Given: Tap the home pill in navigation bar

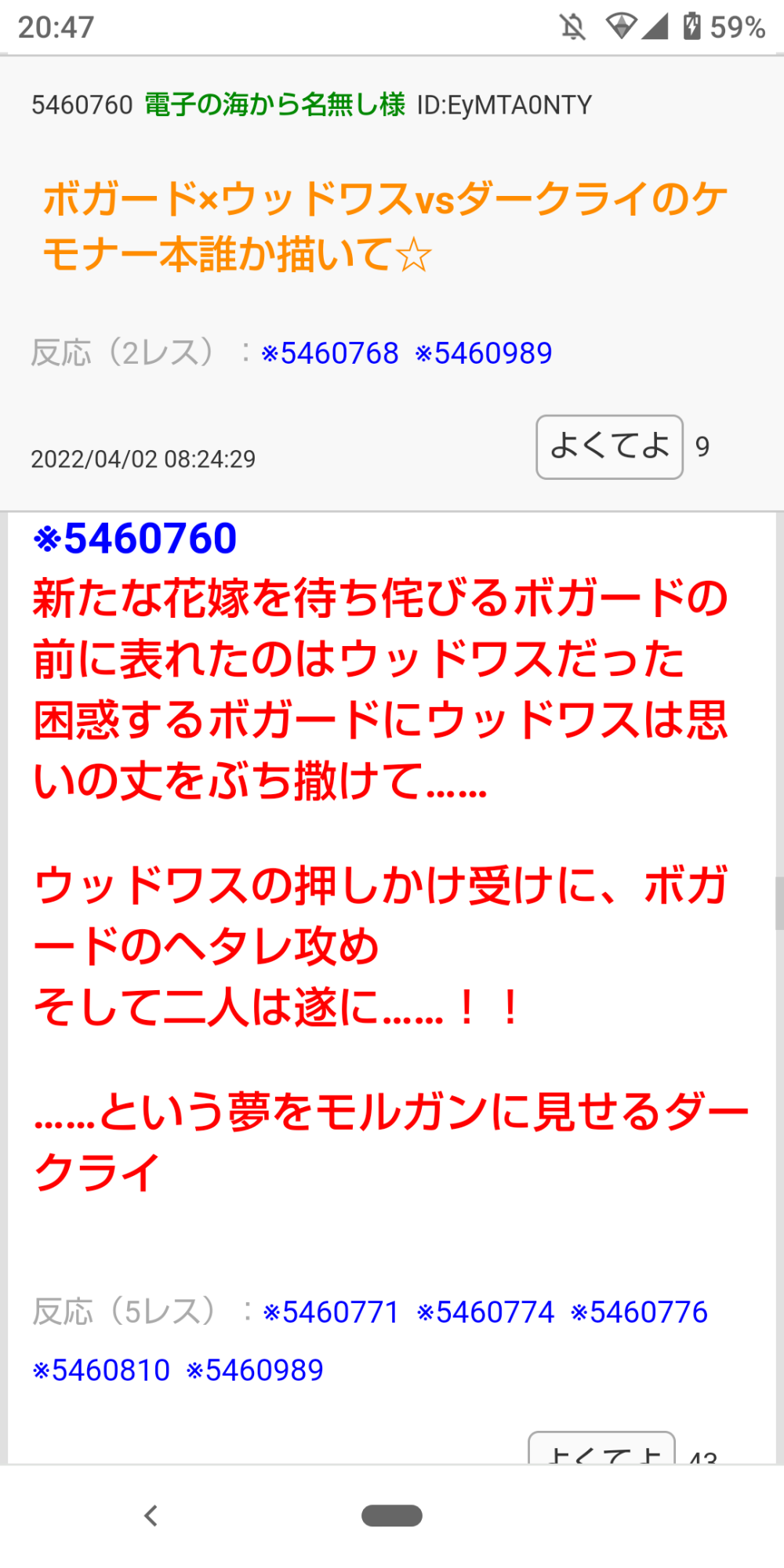Looking at the screenshot, I should coord(392,1515).
